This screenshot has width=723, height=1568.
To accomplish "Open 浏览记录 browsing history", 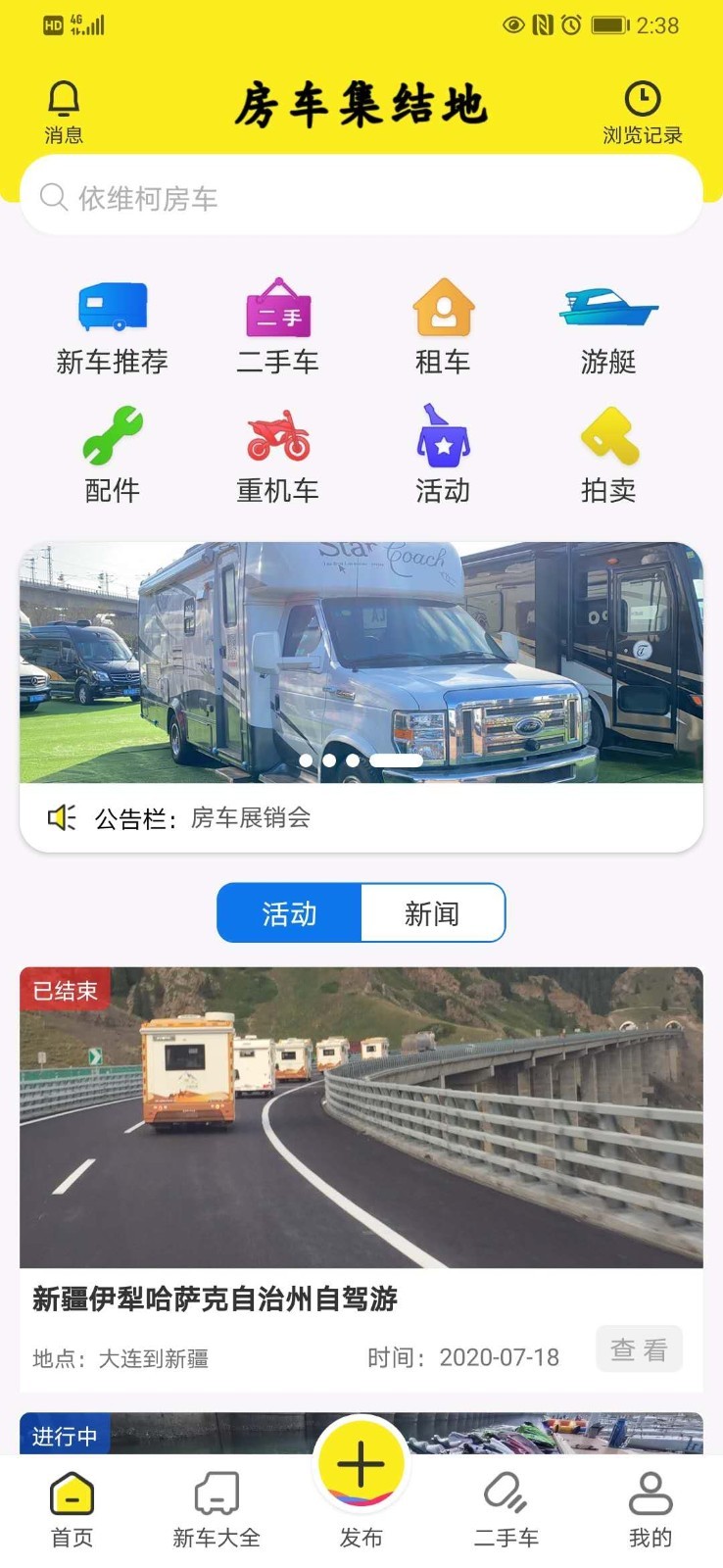I will coord(642,112).
